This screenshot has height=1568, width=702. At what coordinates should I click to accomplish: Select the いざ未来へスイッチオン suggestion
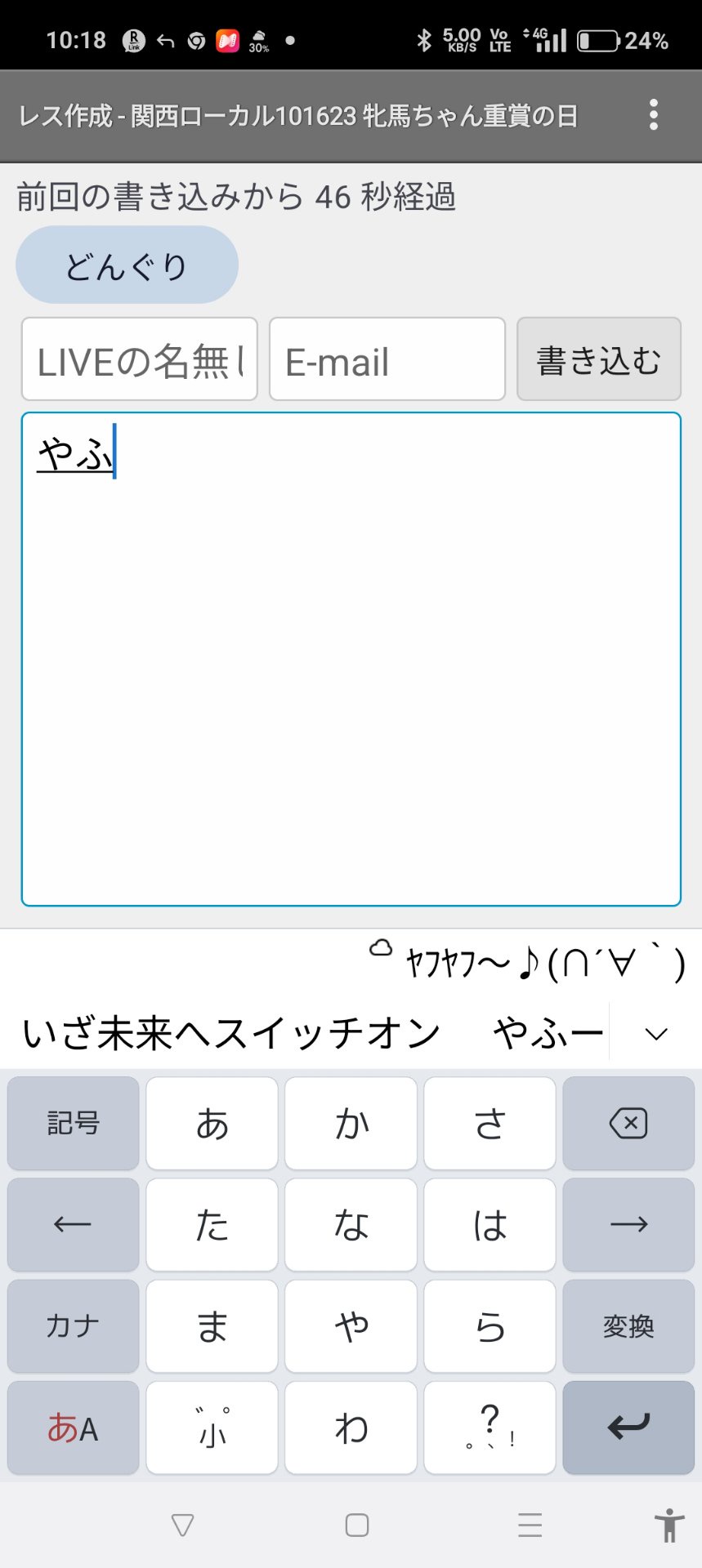231,1034
